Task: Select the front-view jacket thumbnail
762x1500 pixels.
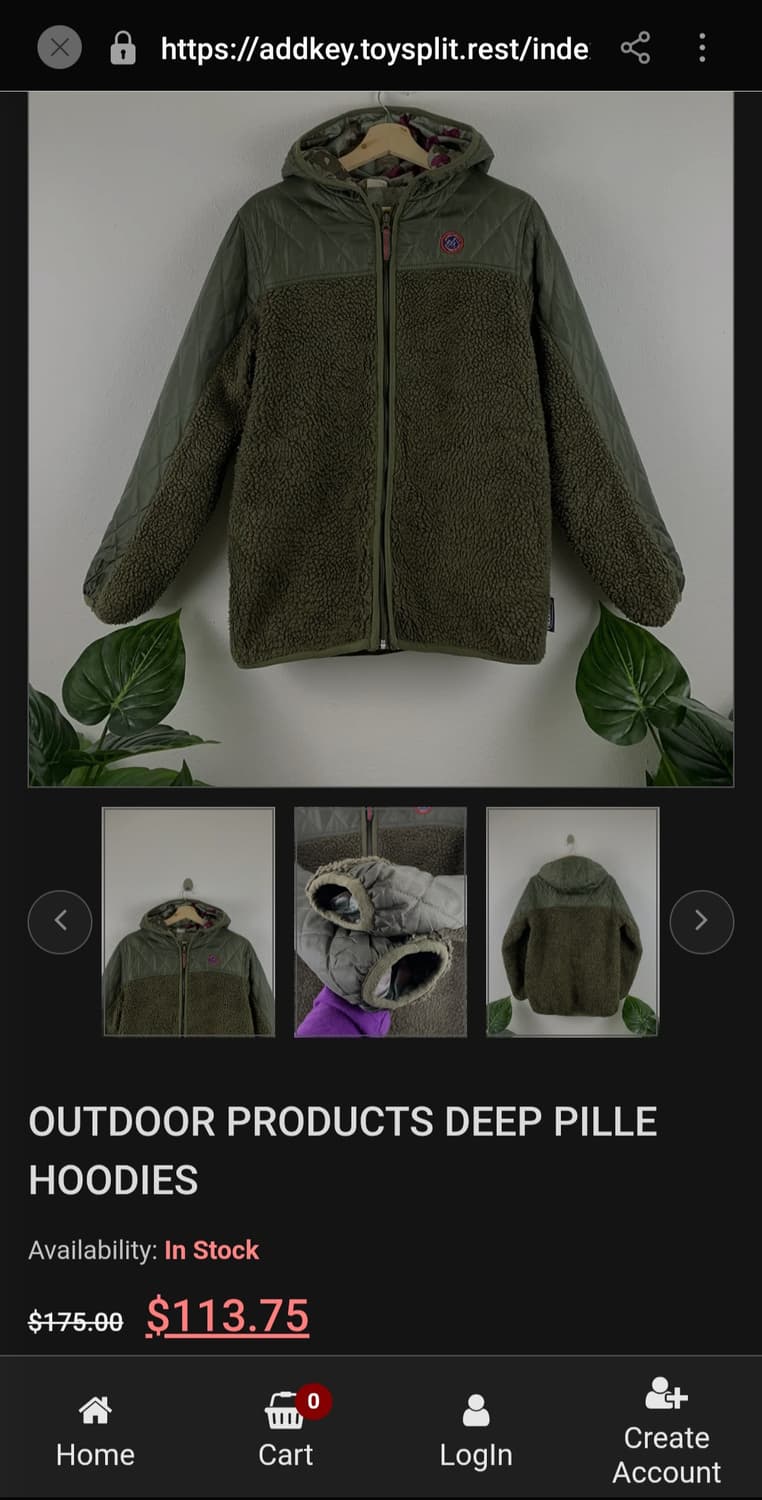Action: pyautogui.click(x=189, y=921)
